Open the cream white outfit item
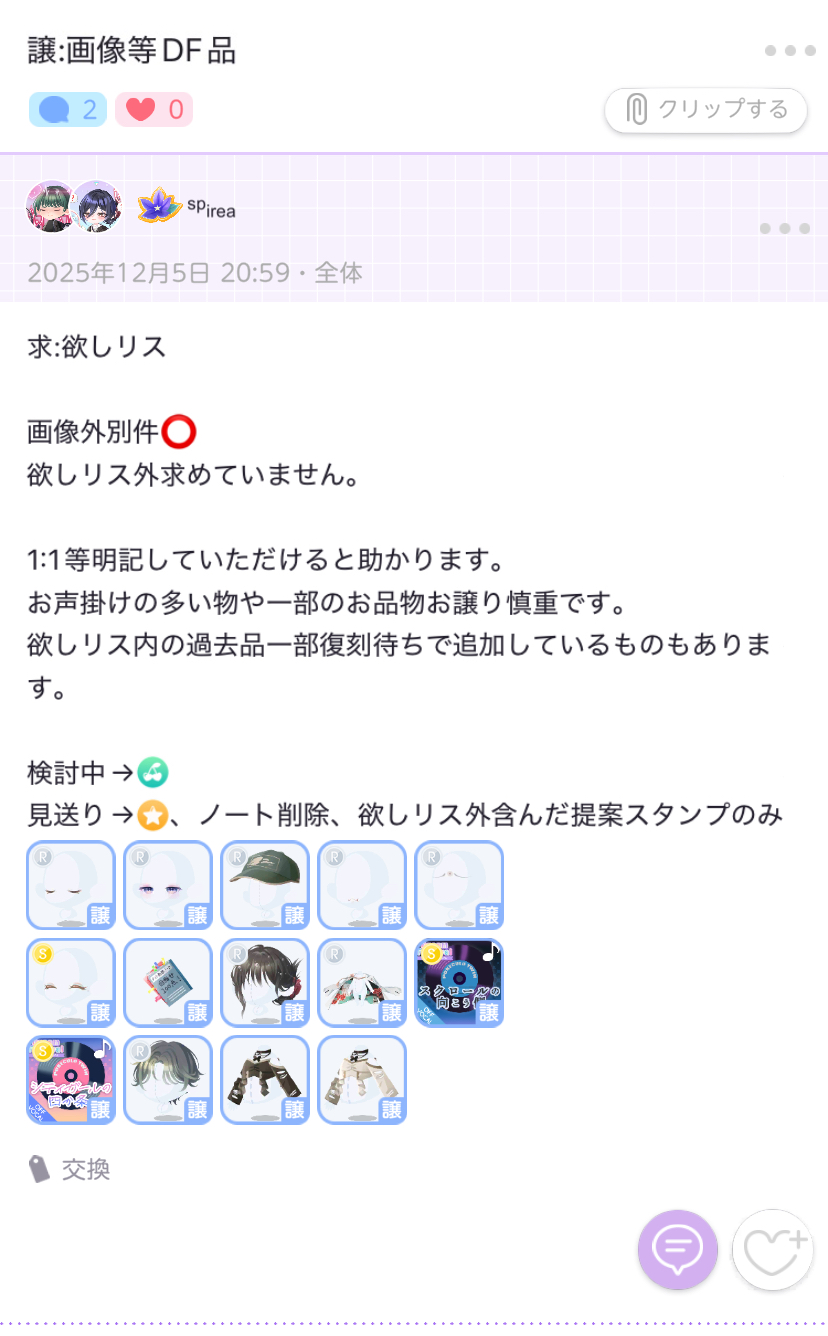This screenshot has width=828, height=1336. 362,1080
